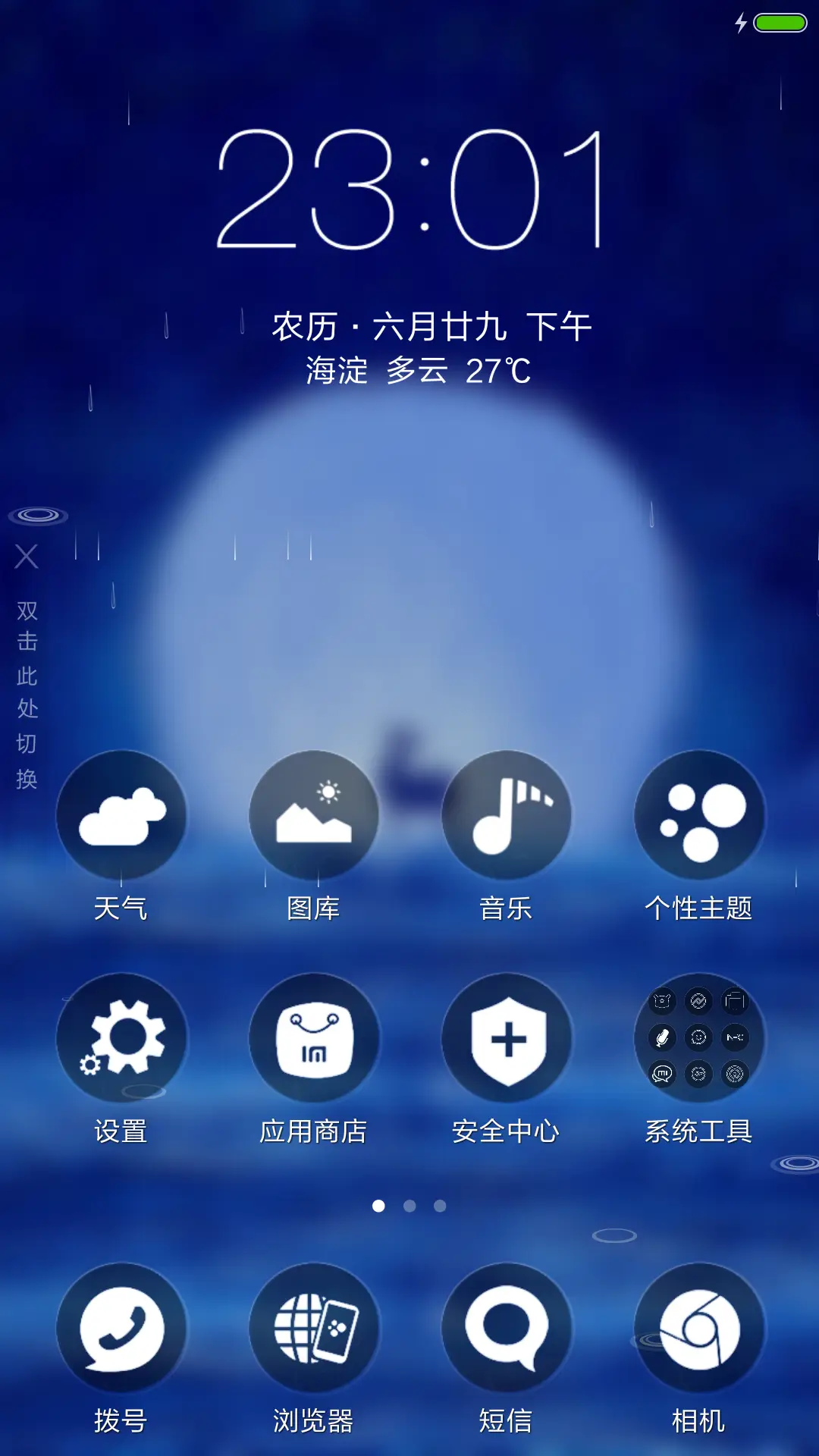Launch the 图库 gallery app
819x1456 pixels.
(x=314, y=815)
